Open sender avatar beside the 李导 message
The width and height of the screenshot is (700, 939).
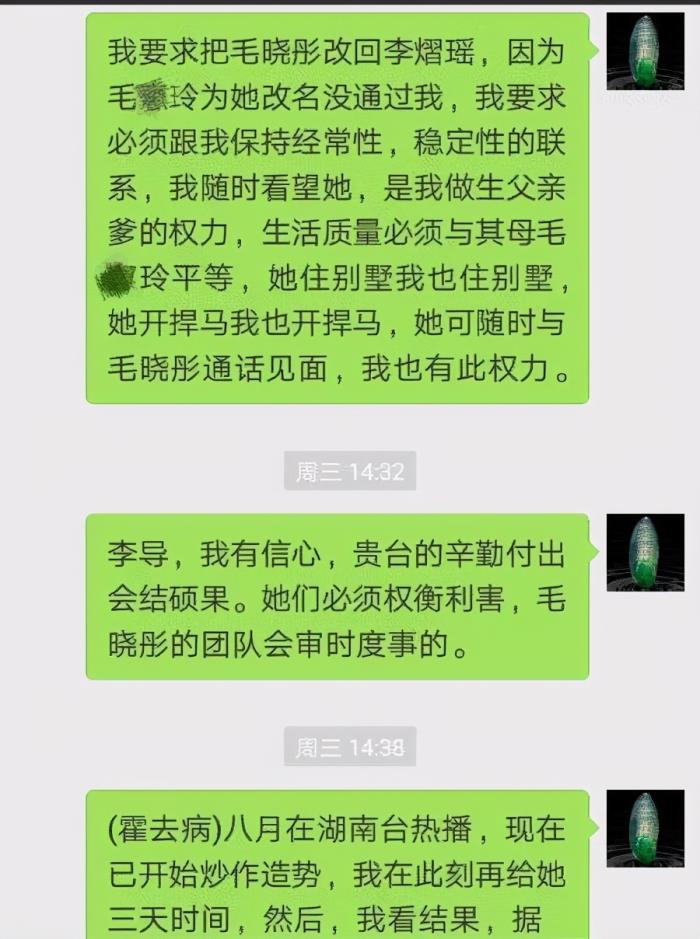tap(645, 552)
